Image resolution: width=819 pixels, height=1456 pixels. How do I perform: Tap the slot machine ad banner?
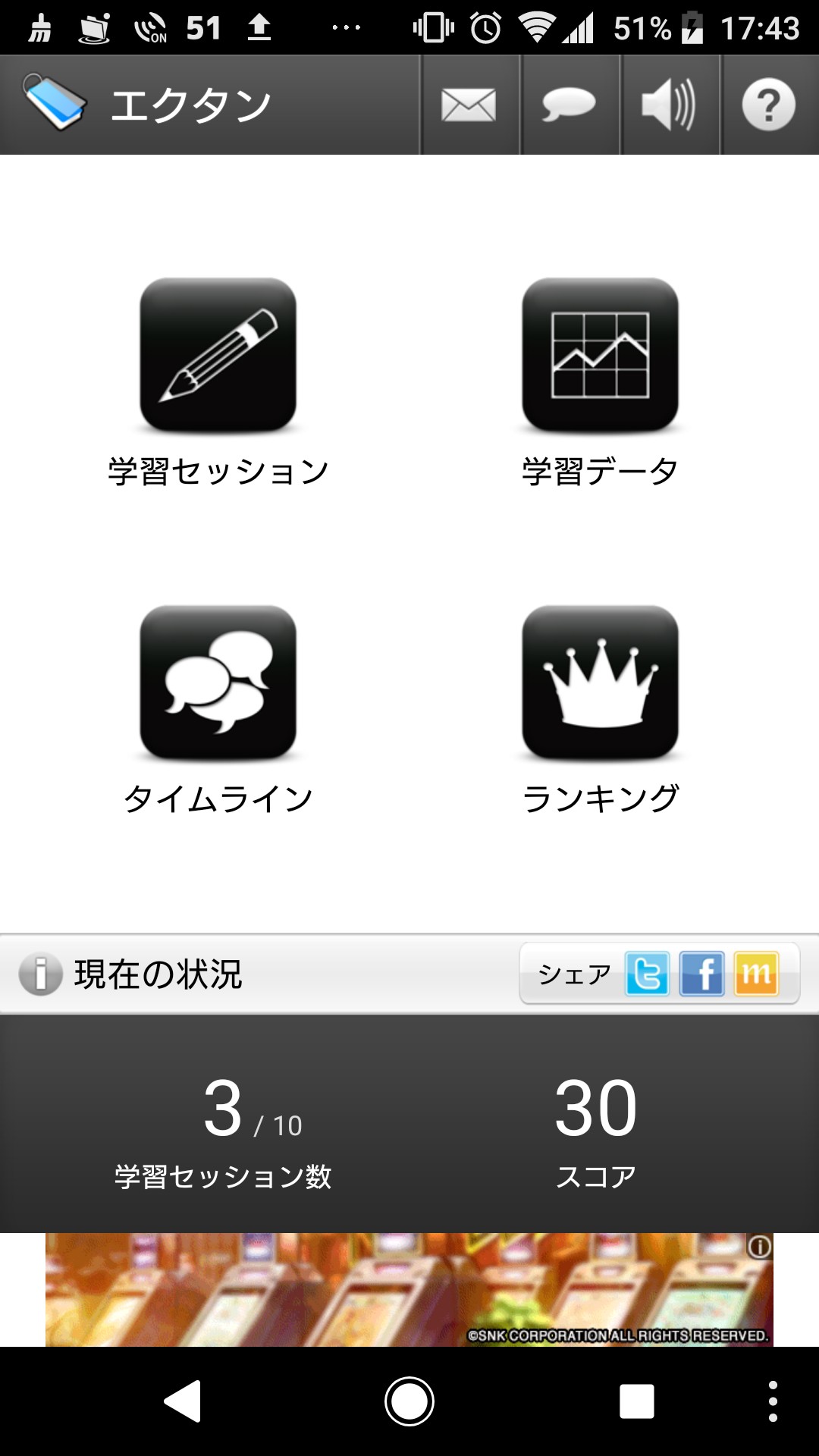pyautogui.click(x=409, y=1290)
